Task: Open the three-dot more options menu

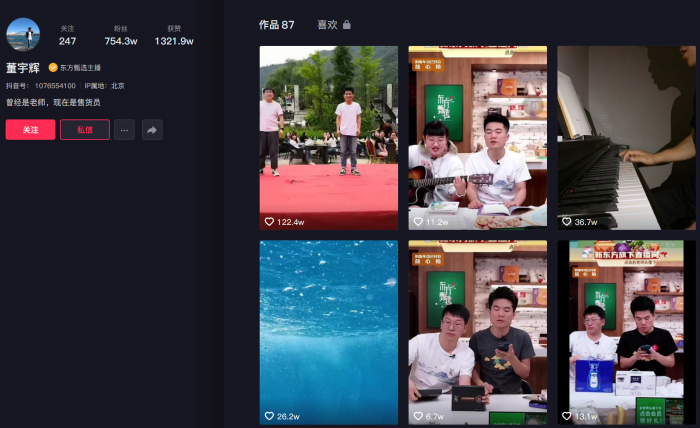Action: (124, 130)
